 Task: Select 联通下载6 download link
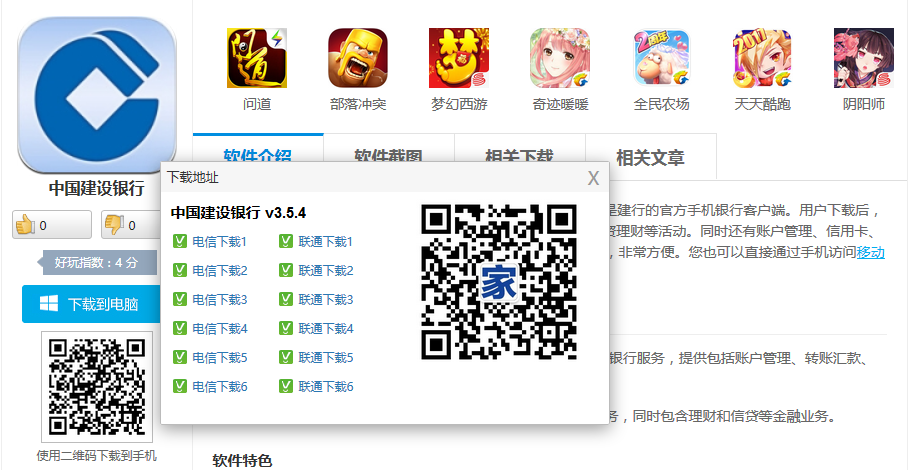[326, 386]
